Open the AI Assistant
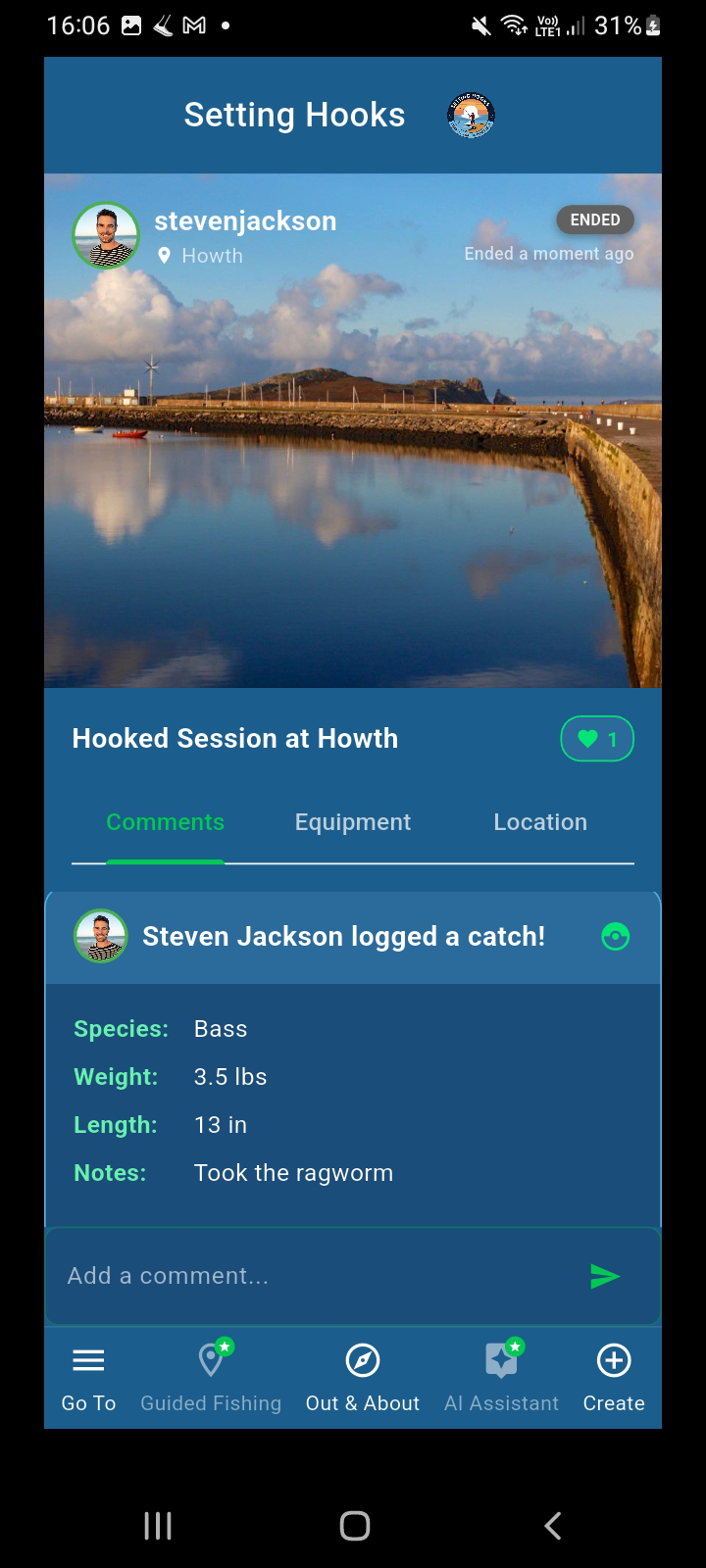The height and width of the screenshot is (1568, 706). click(x=501, y=1377)
